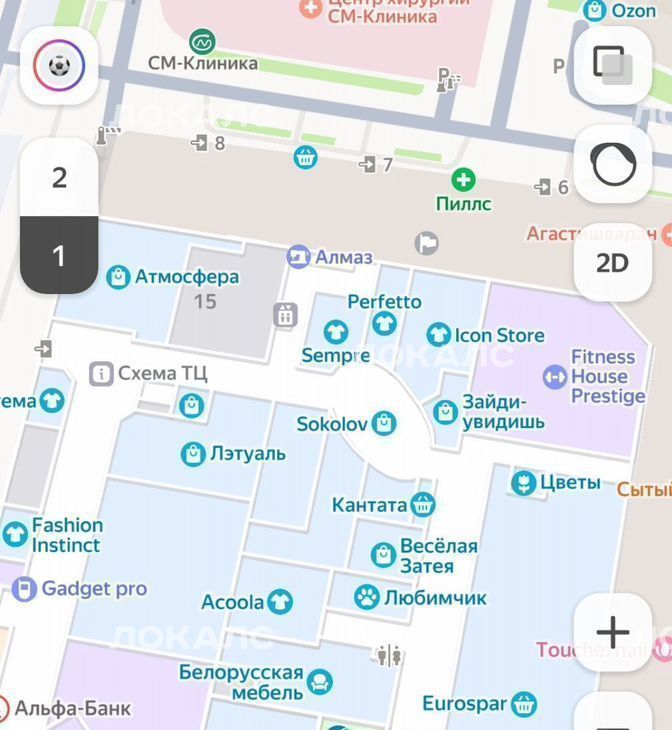Zoom in with the plus button
The image size is (672, 730).
612,632
